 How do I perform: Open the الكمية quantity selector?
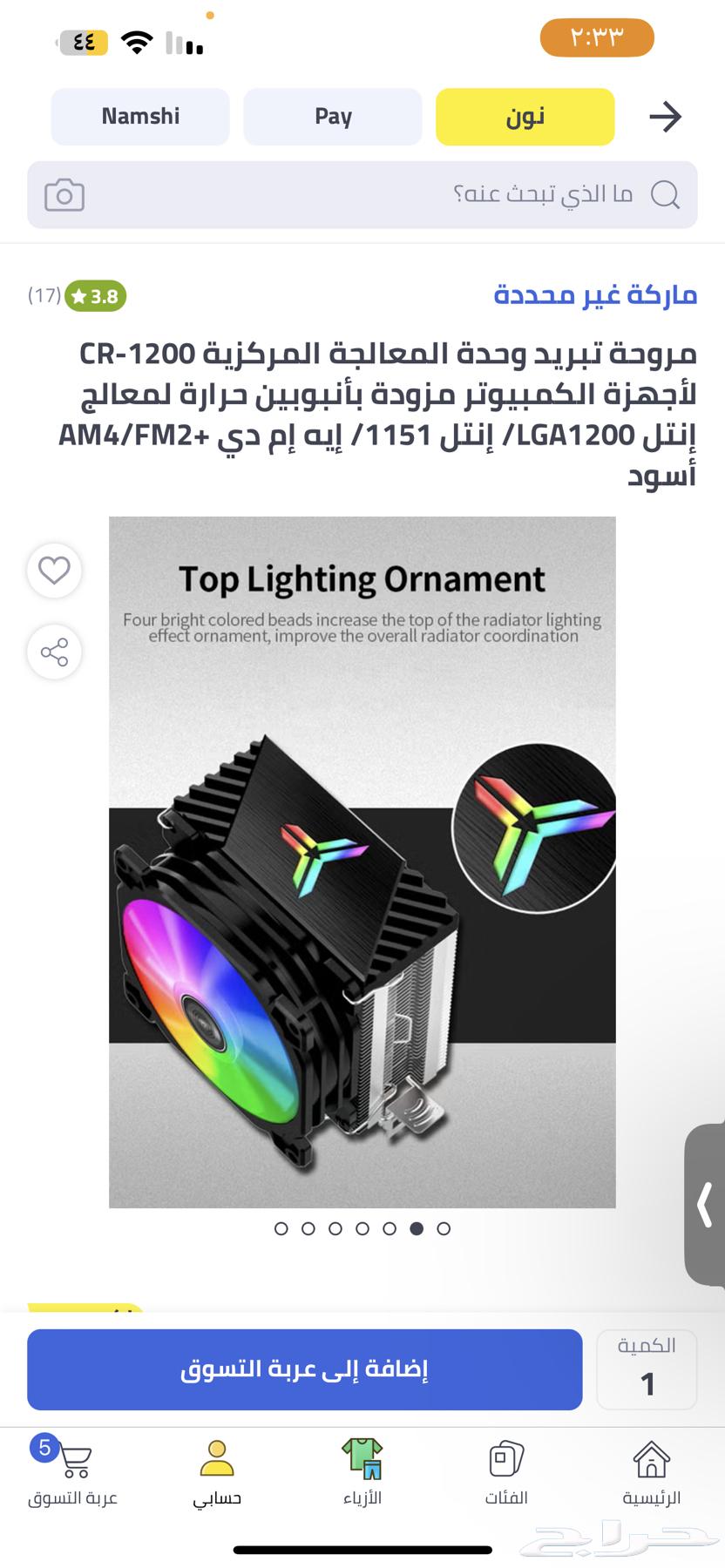pyautogui.click(x=647, y=1369)
